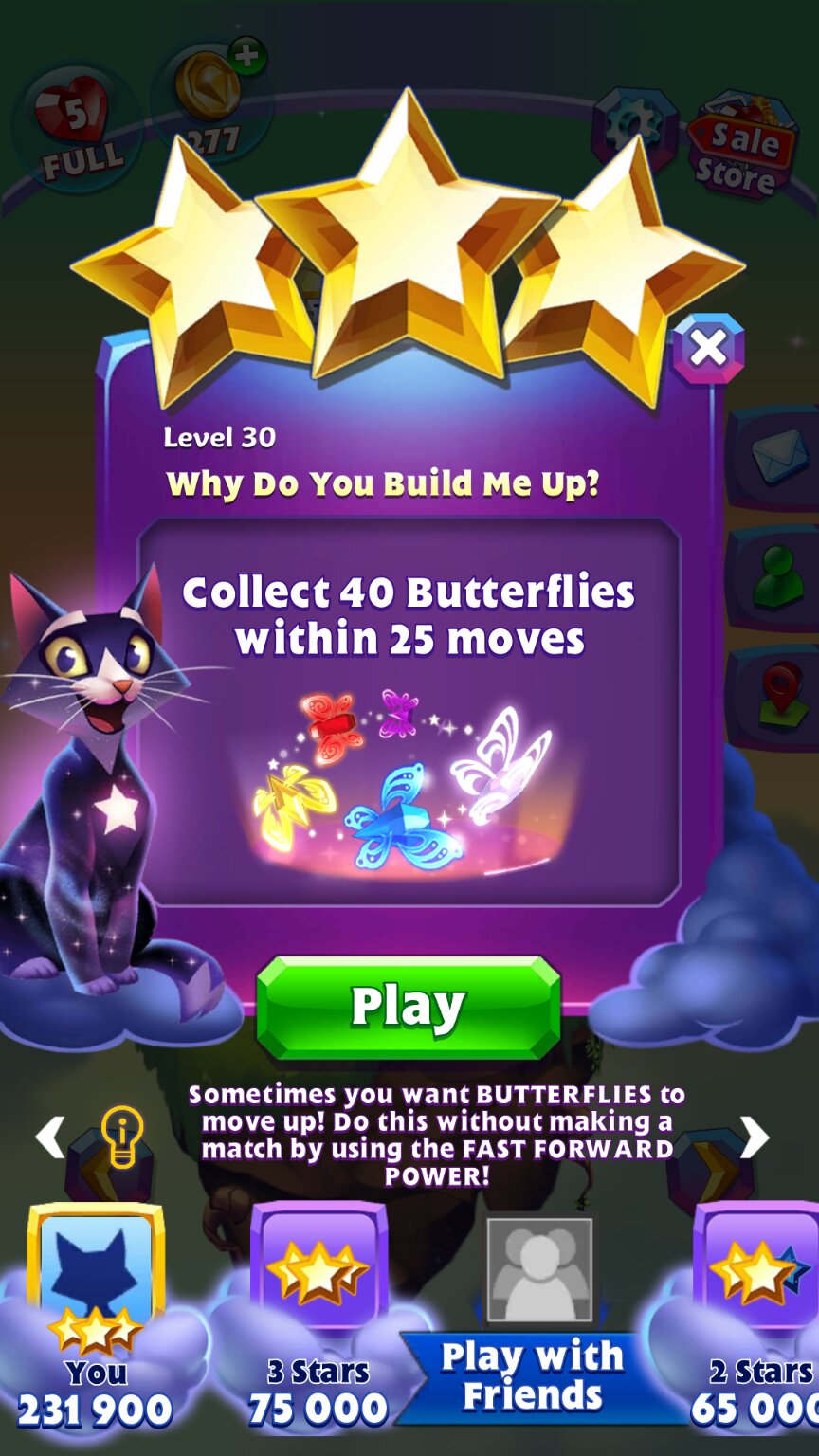
Task: Close the level dialog
Action: click(x=708, y=349)
